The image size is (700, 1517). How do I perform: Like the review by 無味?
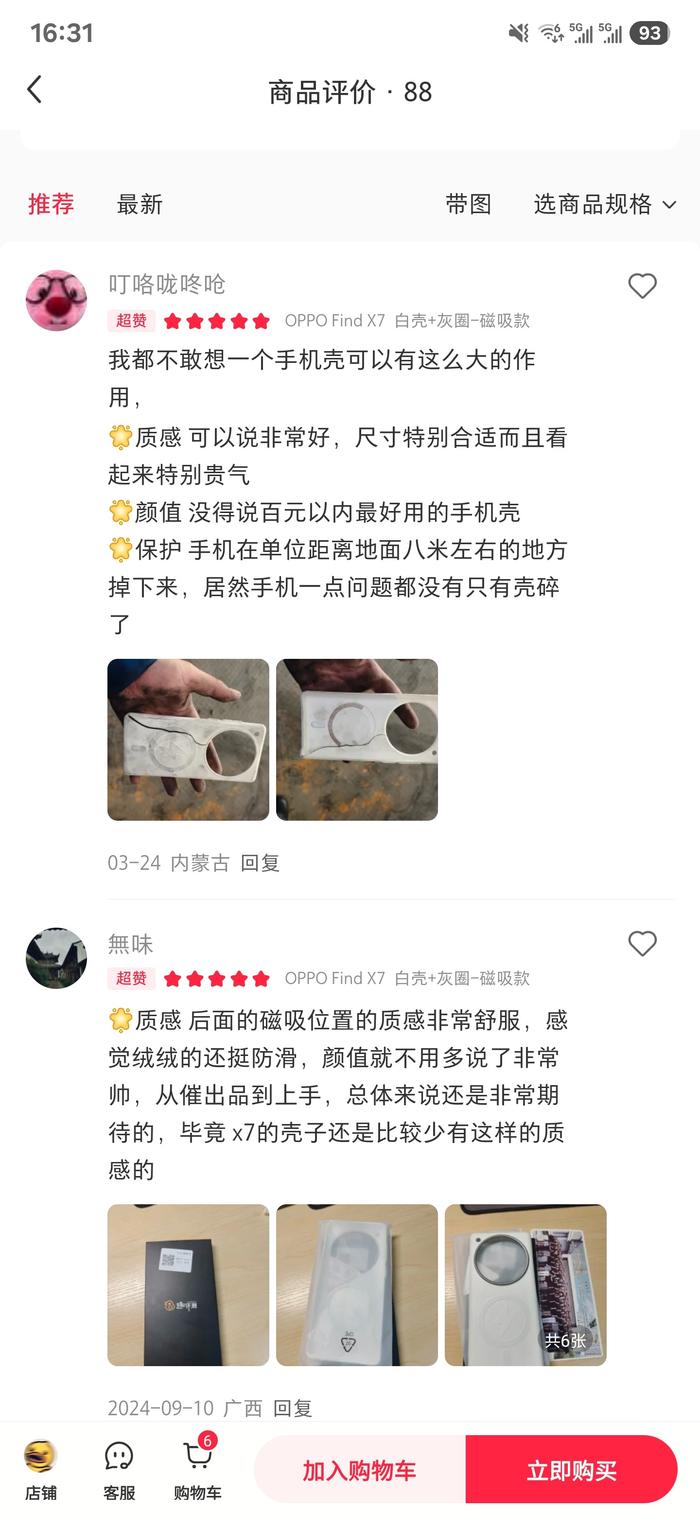(642, 943)
